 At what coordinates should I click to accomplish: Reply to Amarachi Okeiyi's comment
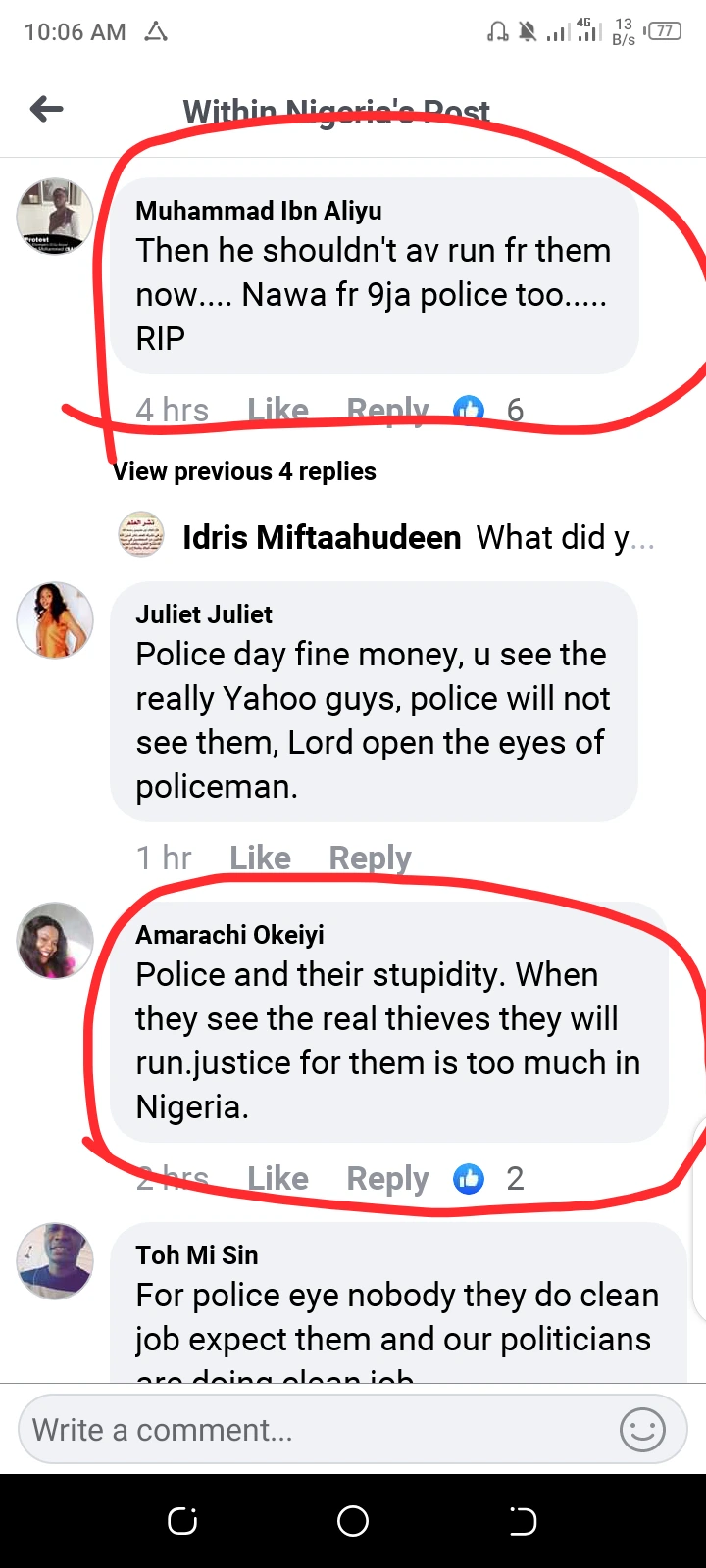click(x=387, y=1178)
